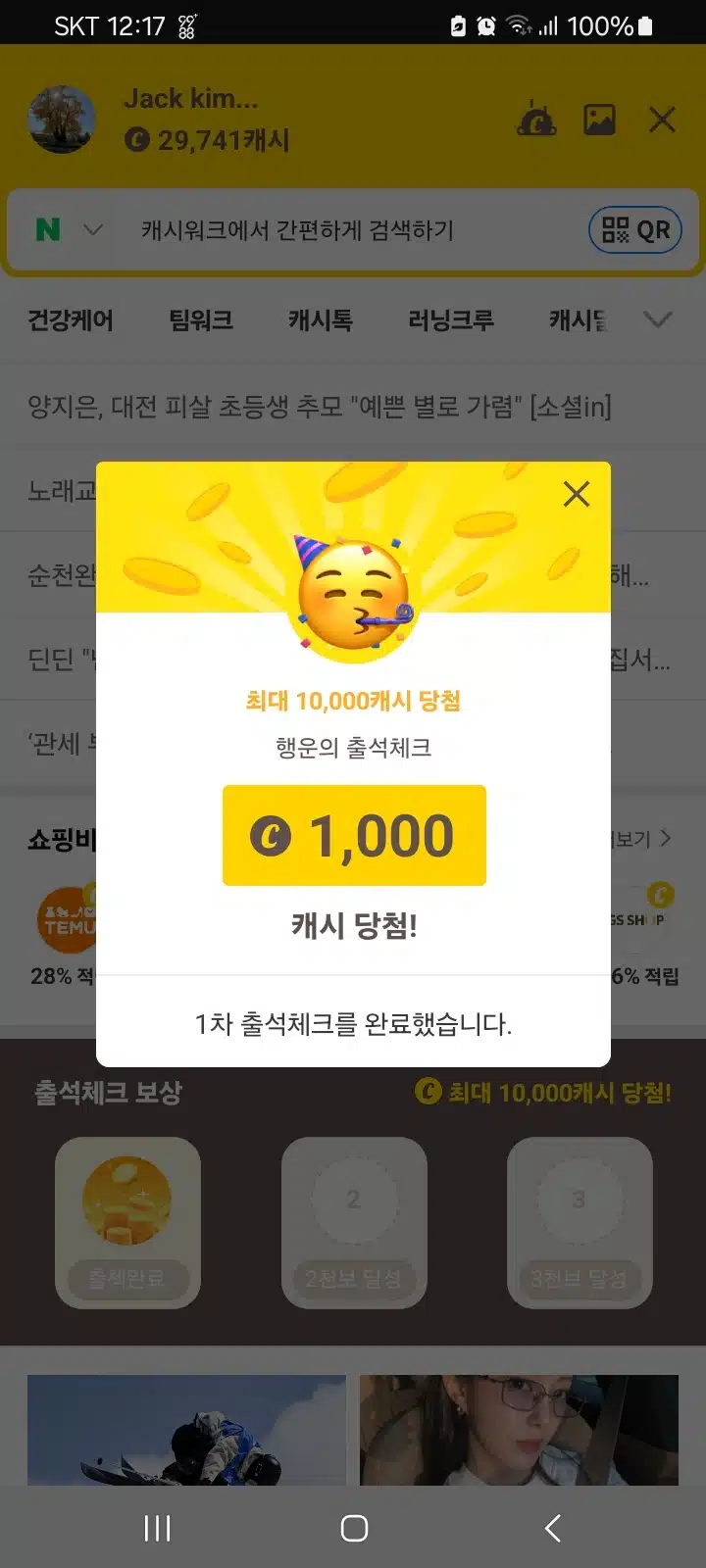Close the 1,000 cash reward popup
Viewport: 706px width, 1568px height.
(x=577, y=494)
